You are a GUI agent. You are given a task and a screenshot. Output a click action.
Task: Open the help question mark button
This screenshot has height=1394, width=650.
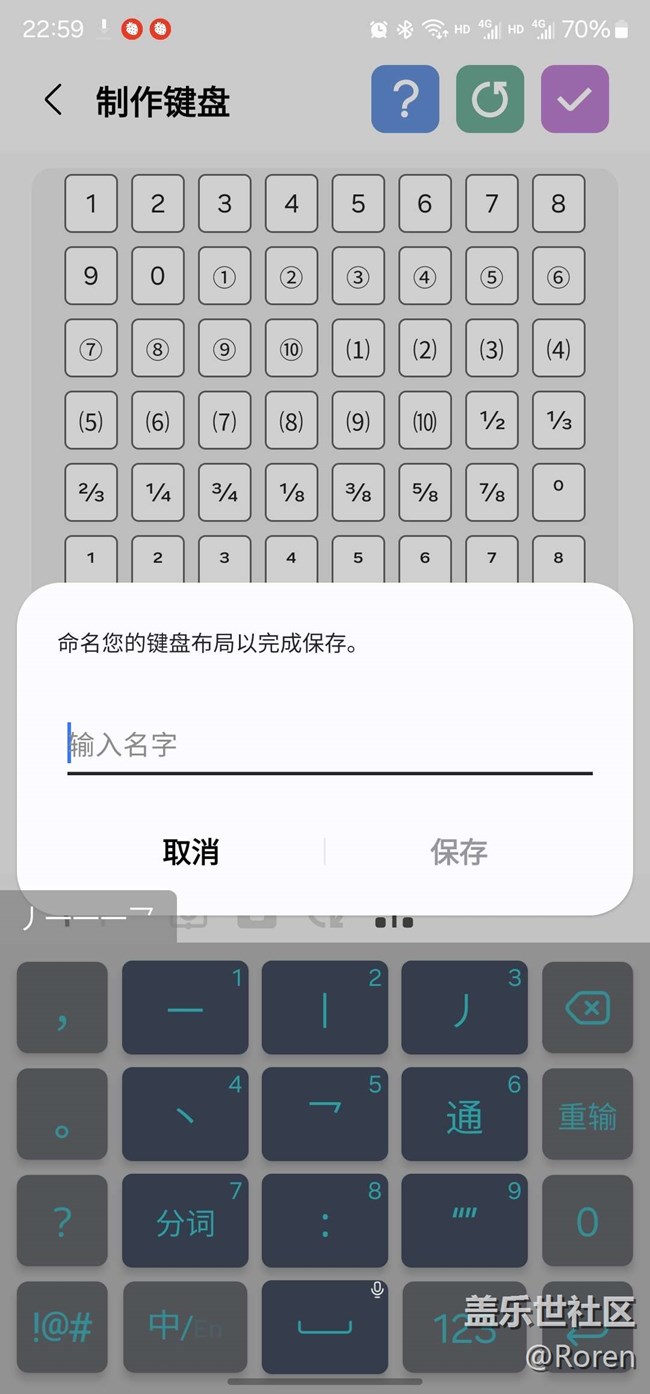(x=405, y=99)
